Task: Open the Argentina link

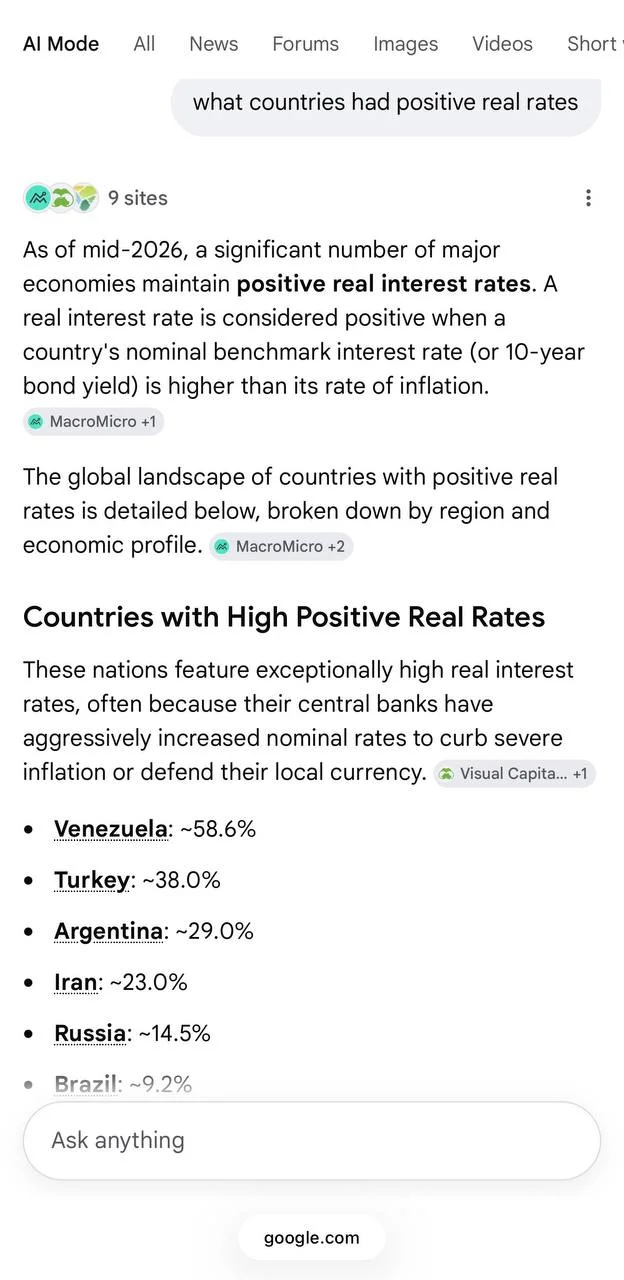Action: click(108, 932)
